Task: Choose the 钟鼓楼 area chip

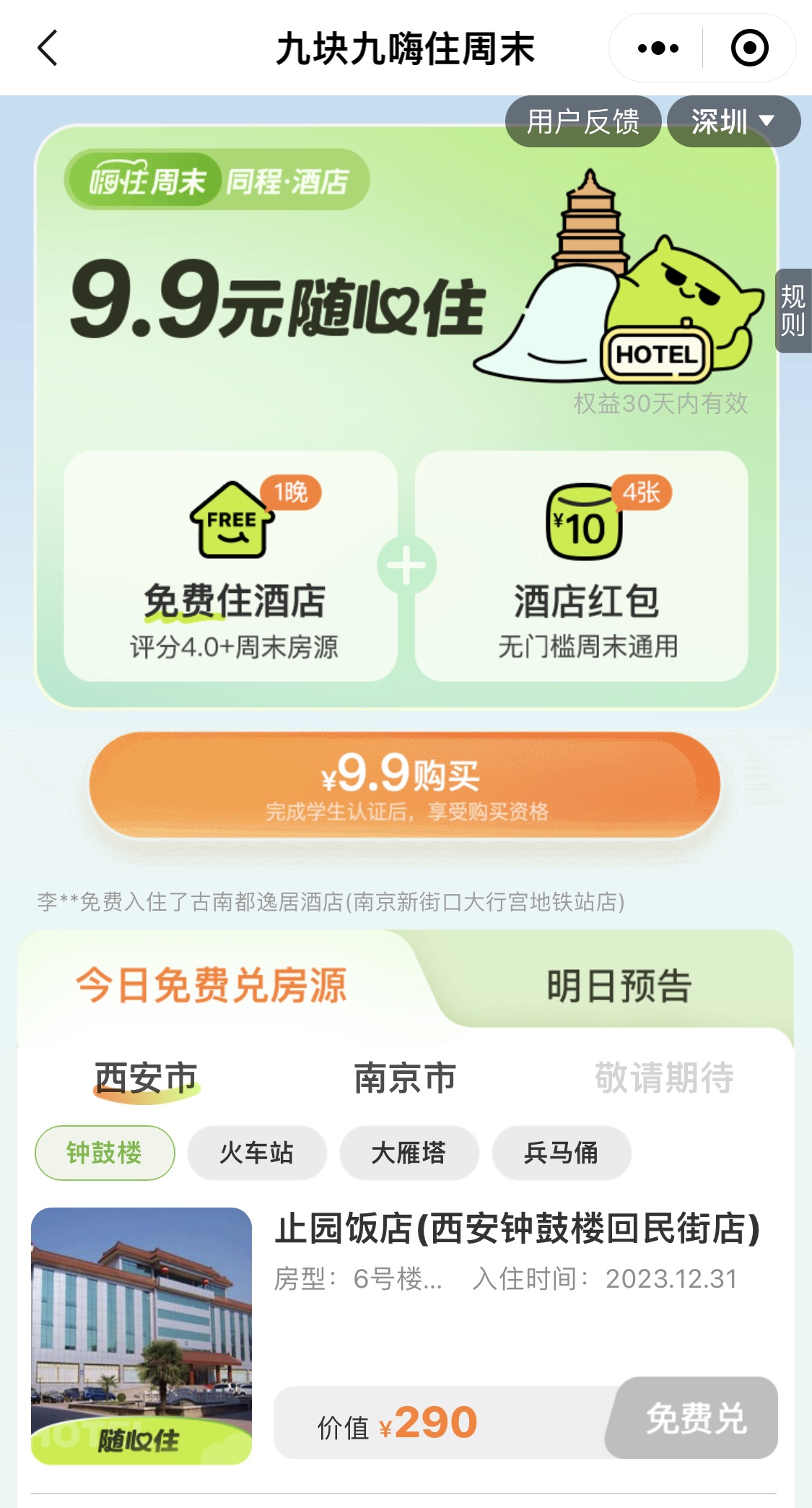Action: (x=105, y=1153)
